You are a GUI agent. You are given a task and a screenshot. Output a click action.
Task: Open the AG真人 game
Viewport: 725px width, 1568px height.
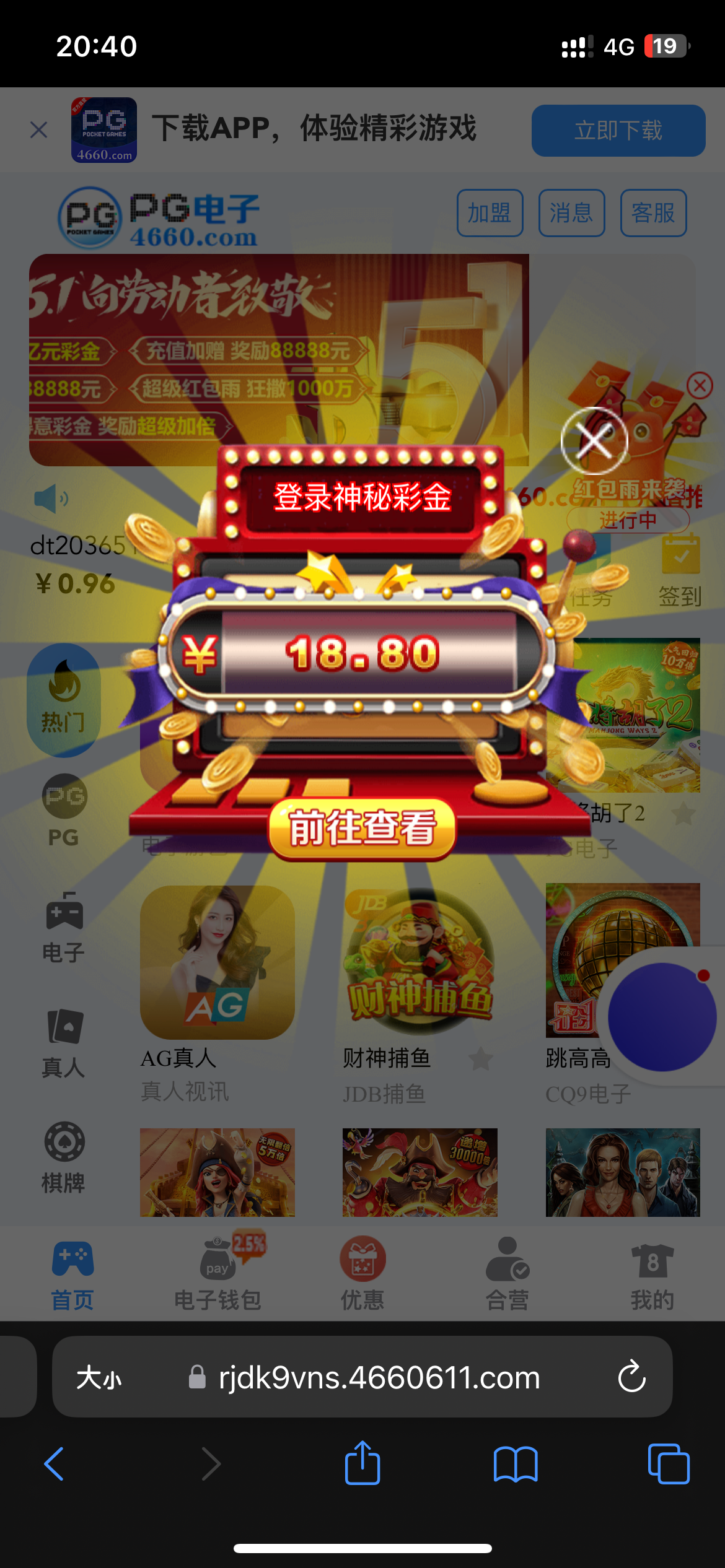pos(217,963)
